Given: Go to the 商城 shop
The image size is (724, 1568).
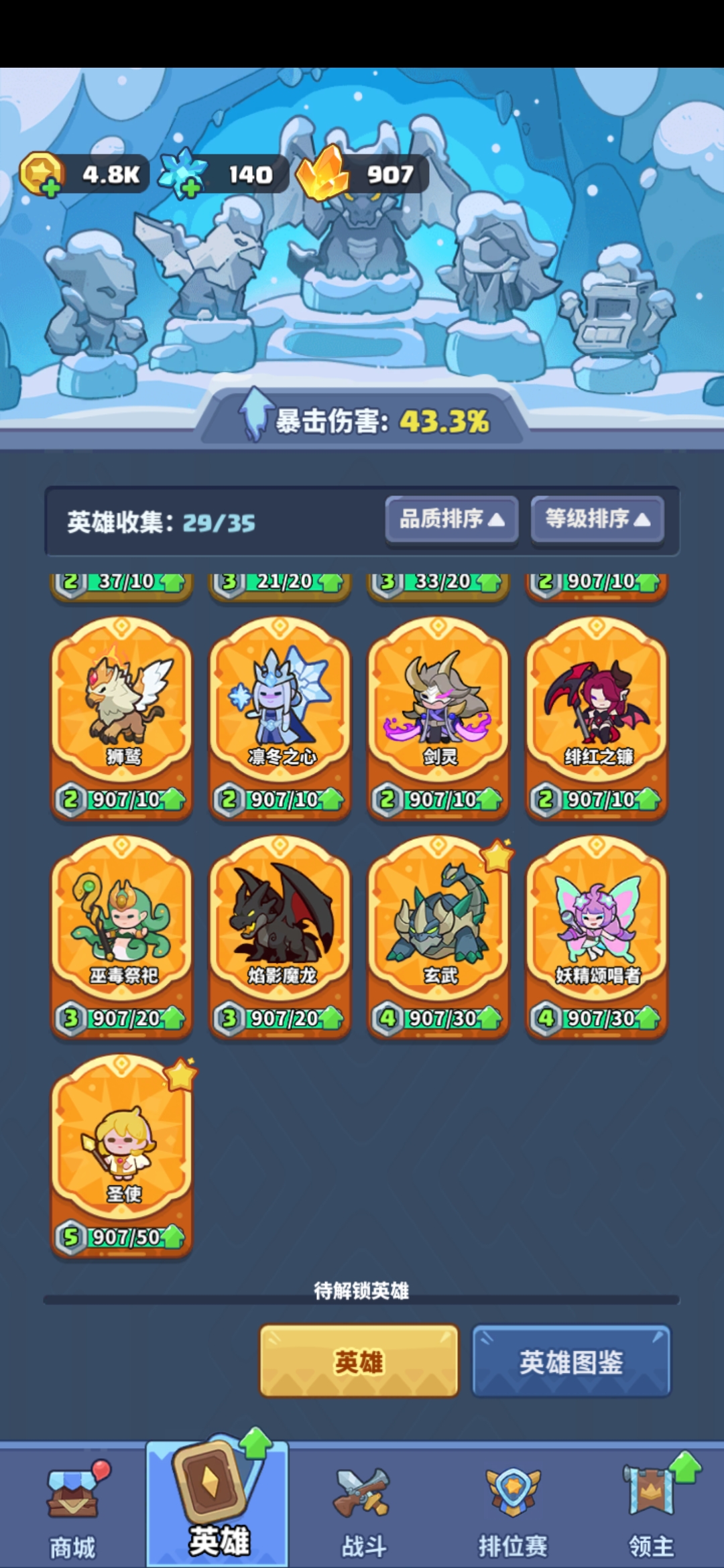Looking at the screenshot, I should pos(72,1508).
